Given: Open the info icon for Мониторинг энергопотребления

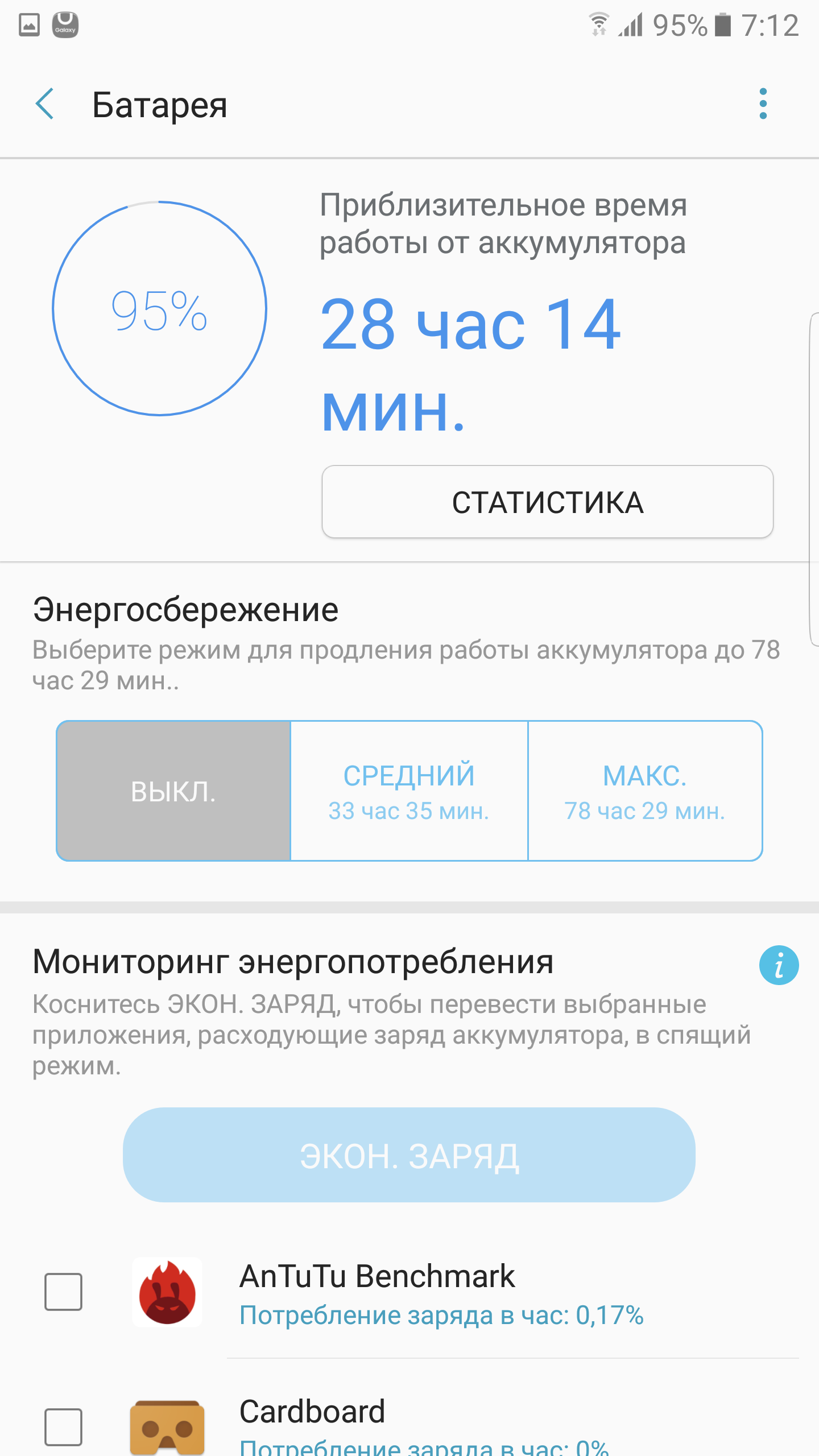Looking at the screenshot, I should pos(779,965).
